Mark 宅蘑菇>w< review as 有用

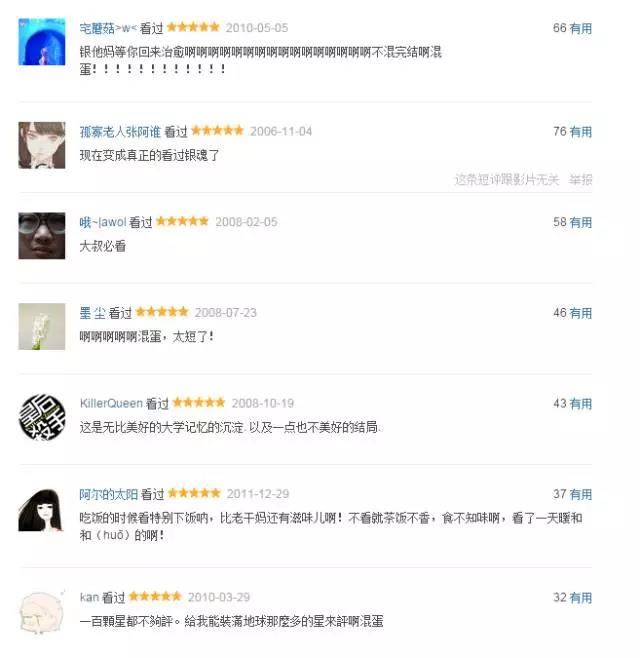581,29
